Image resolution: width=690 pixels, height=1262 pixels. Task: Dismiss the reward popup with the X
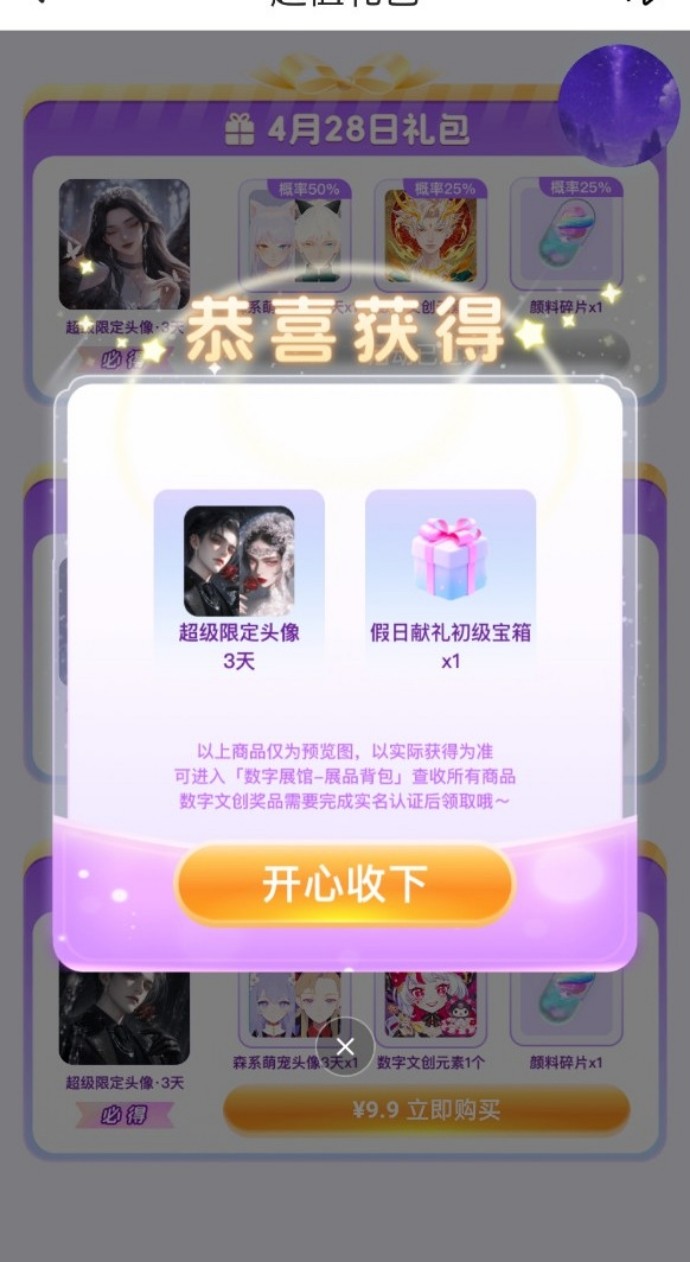[x=345, y=1047]
